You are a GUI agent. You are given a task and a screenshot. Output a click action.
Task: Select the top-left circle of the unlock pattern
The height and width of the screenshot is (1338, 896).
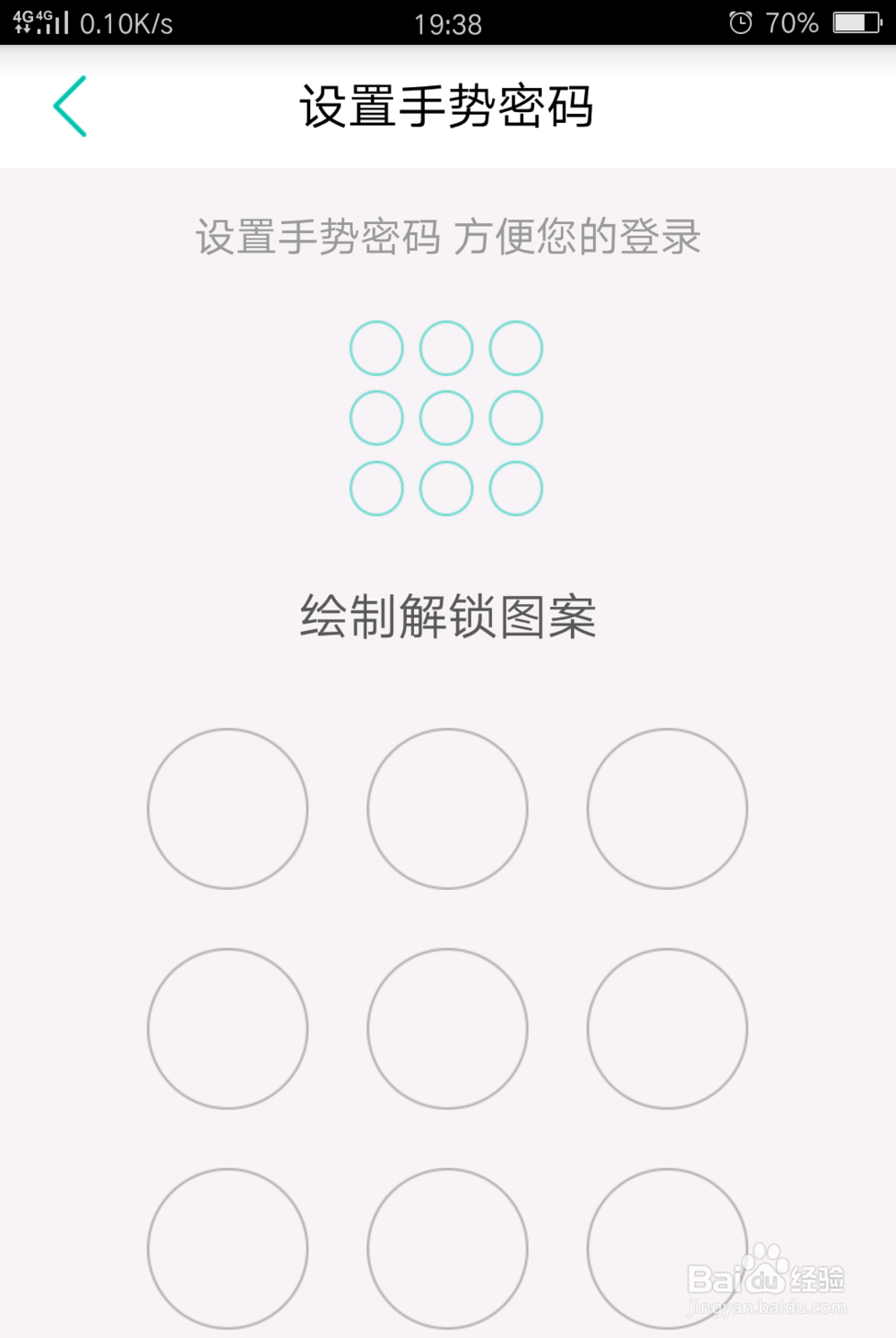(227, 807)
